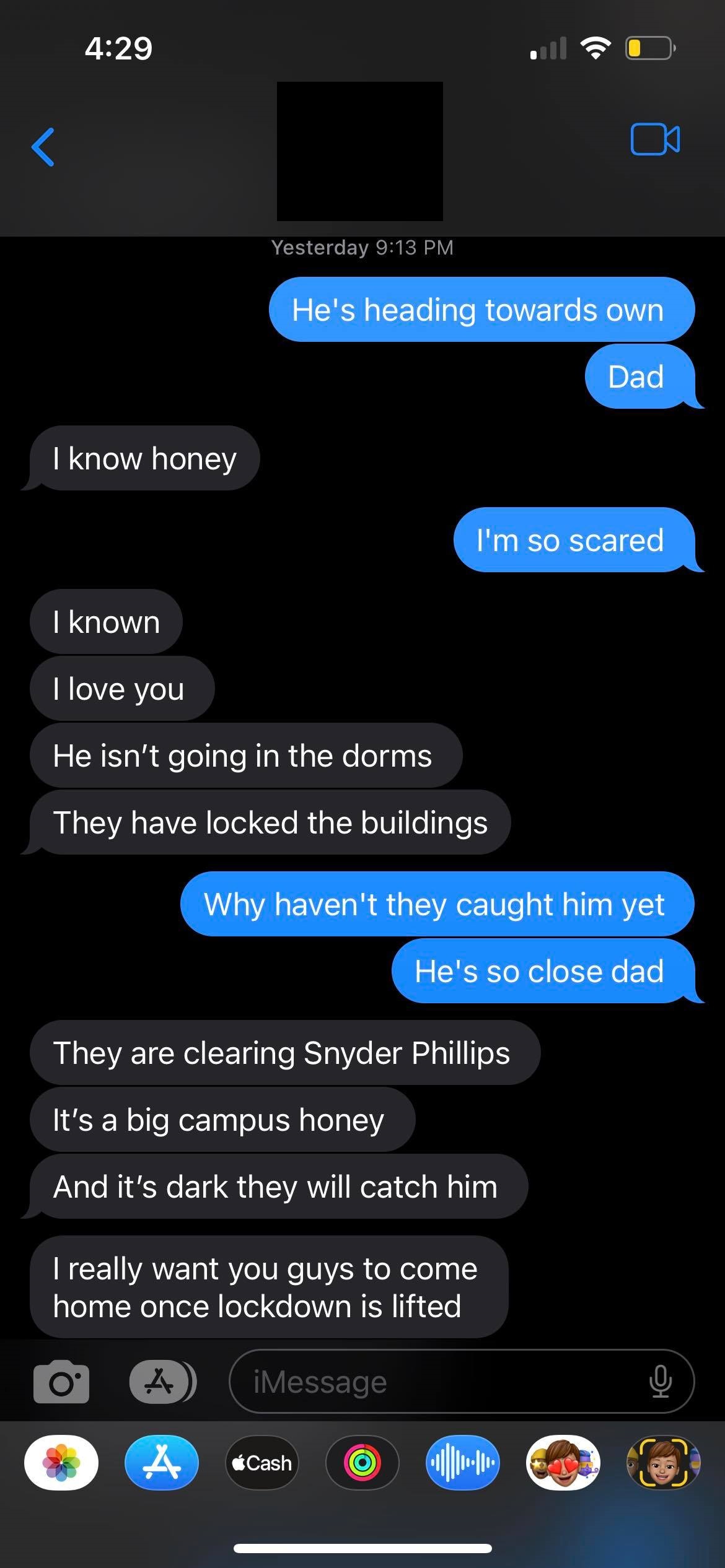The image size is (725, 1568).
Task: Select the 'I'm so scared' message bubble
Action: click(x=570, y=540)
